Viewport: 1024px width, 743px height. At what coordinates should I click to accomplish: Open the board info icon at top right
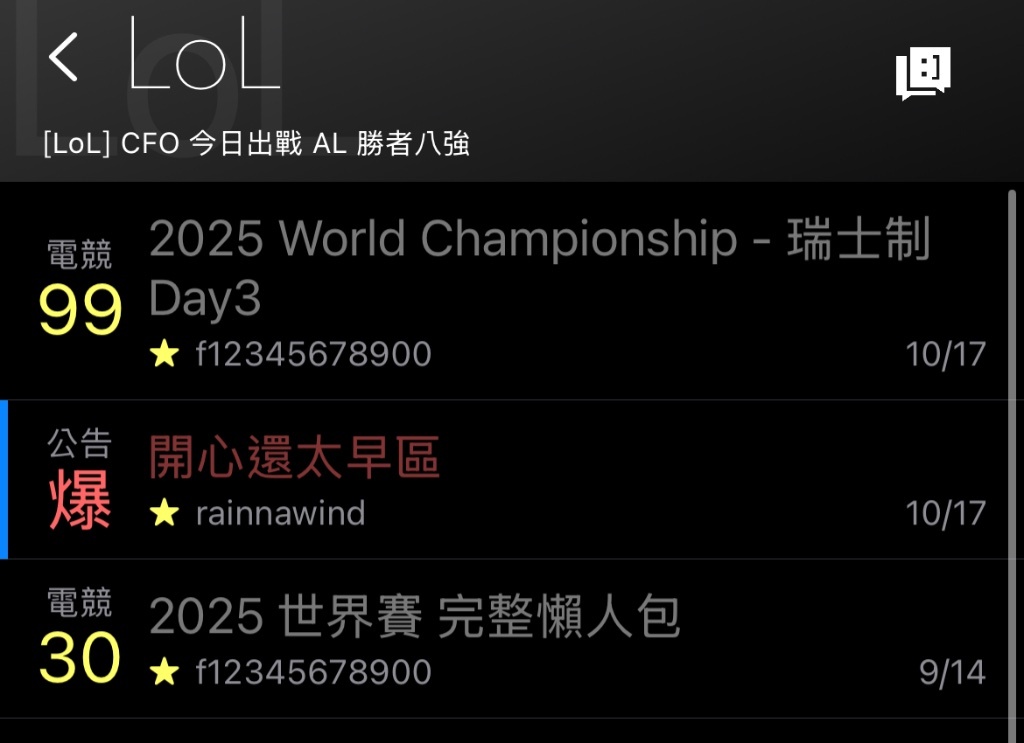pyautogui.click(x=922, y=74)
